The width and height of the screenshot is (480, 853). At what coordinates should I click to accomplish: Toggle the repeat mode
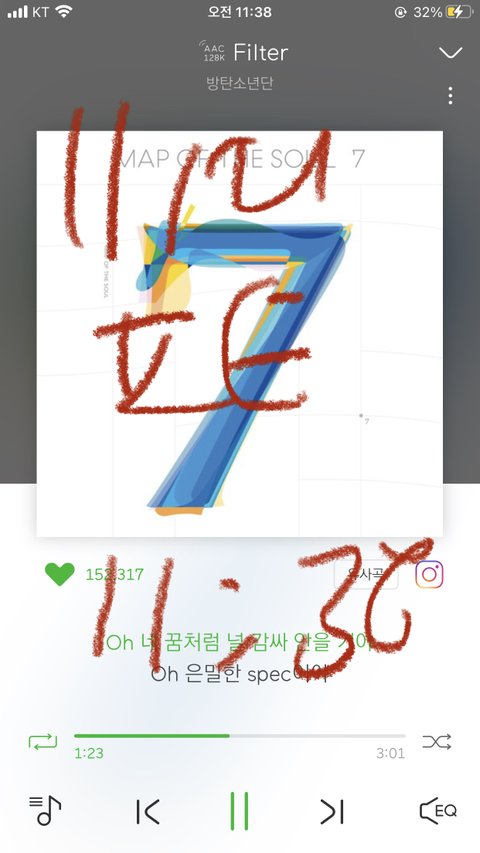(43, 742)
